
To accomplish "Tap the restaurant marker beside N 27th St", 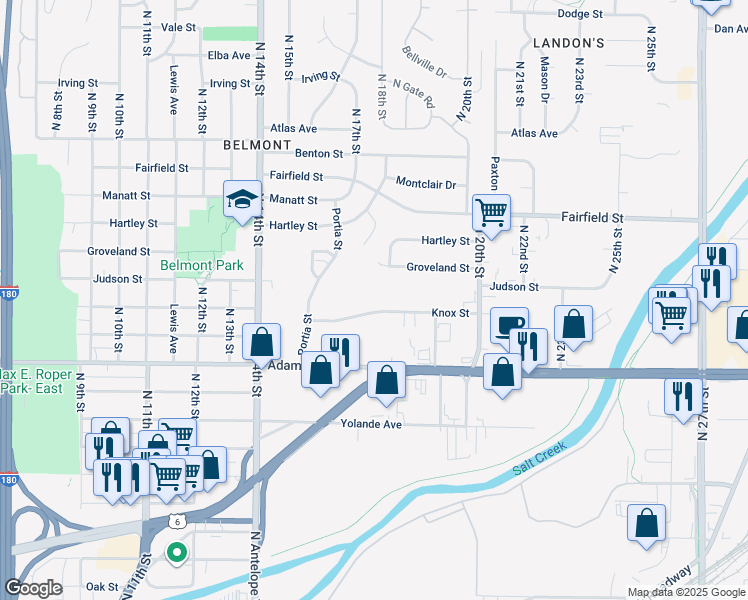I will click(x=683, y=398).
